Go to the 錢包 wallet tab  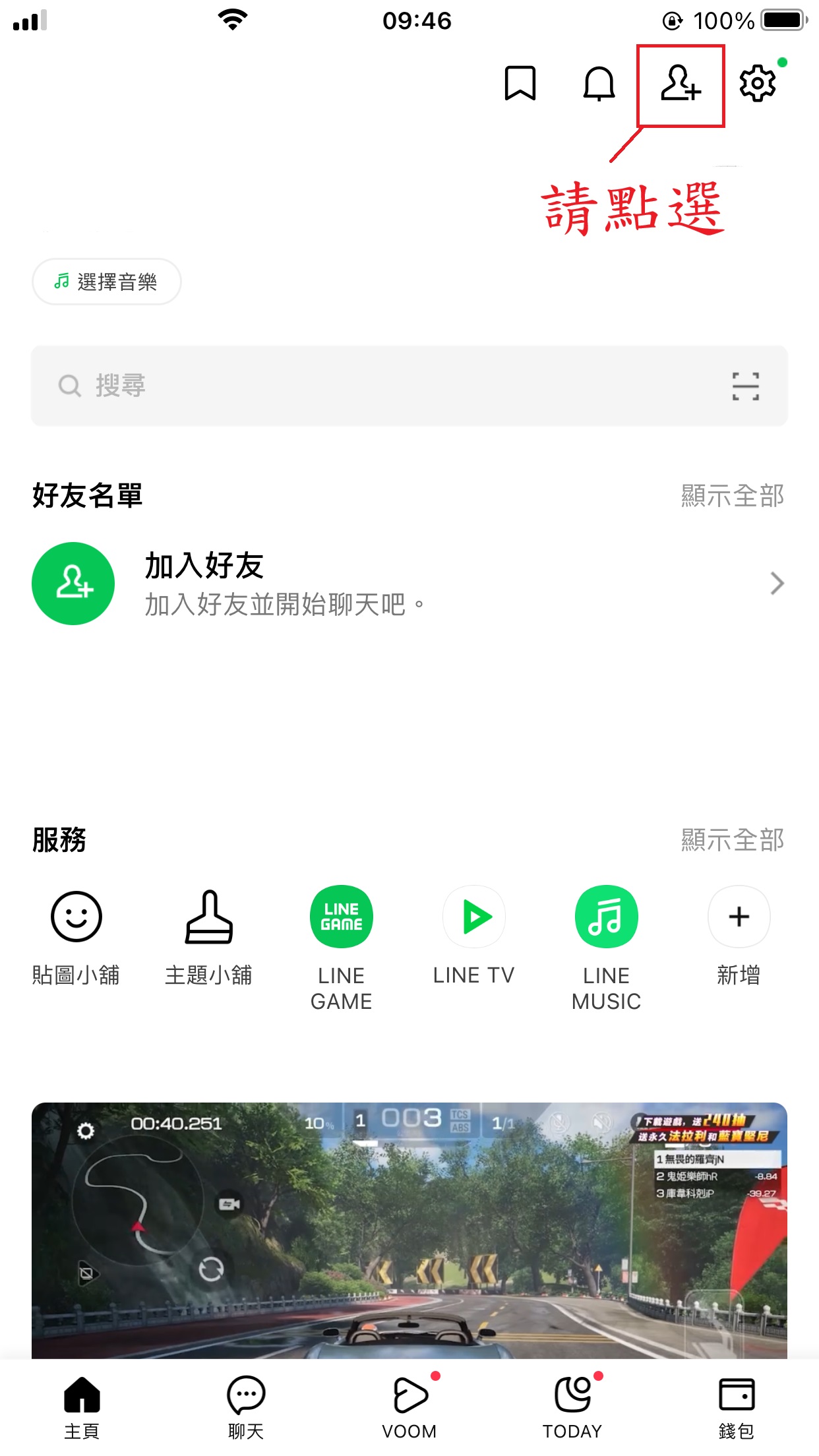click(736, 1406)
